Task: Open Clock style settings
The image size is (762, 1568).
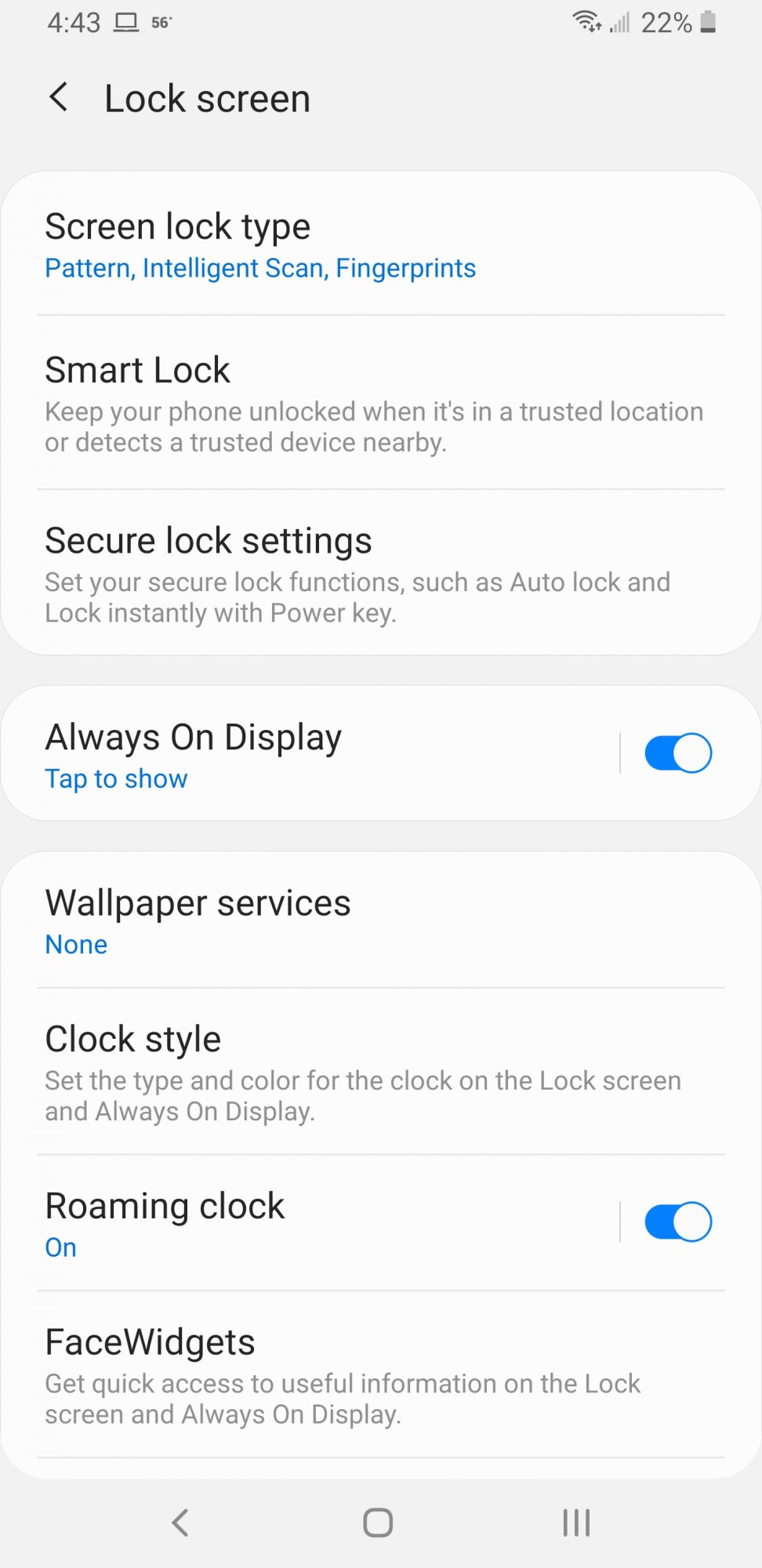Action: pyautogui.click(x=381, y=1072)
